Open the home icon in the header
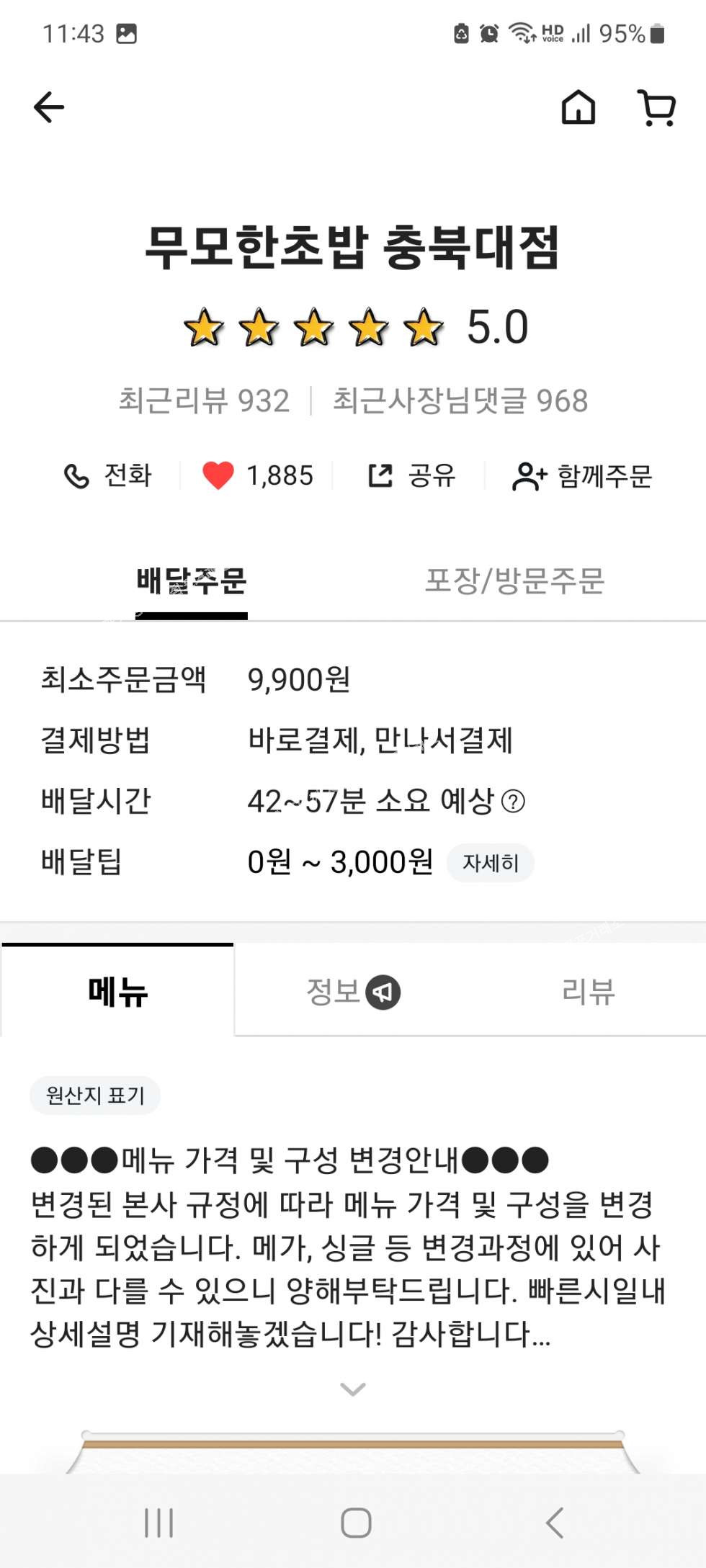The width and height of the screenshot is (706, 1568). click(x=578, y=107)
